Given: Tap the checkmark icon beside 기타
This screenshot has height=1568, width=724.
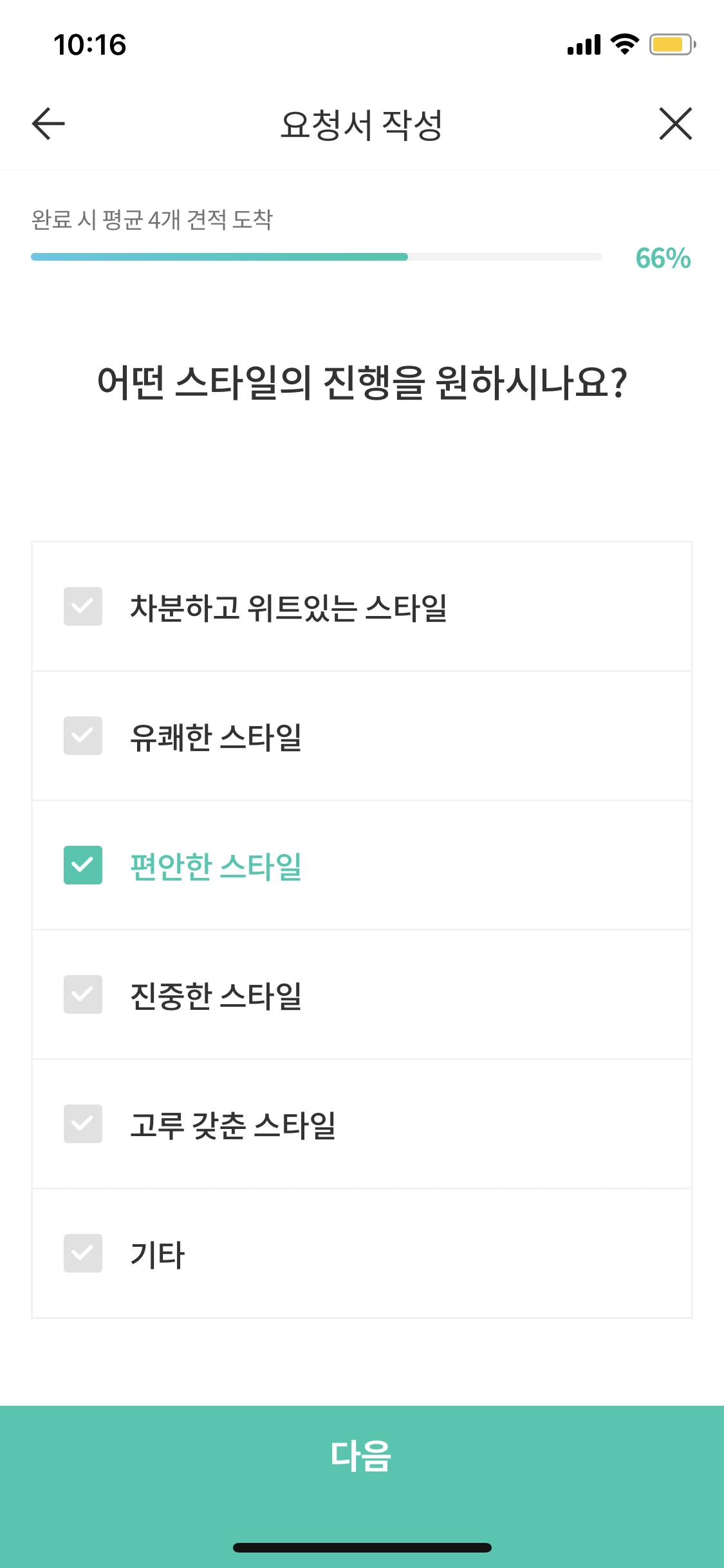Looking at the screenshot, I should click(82, 1254).
